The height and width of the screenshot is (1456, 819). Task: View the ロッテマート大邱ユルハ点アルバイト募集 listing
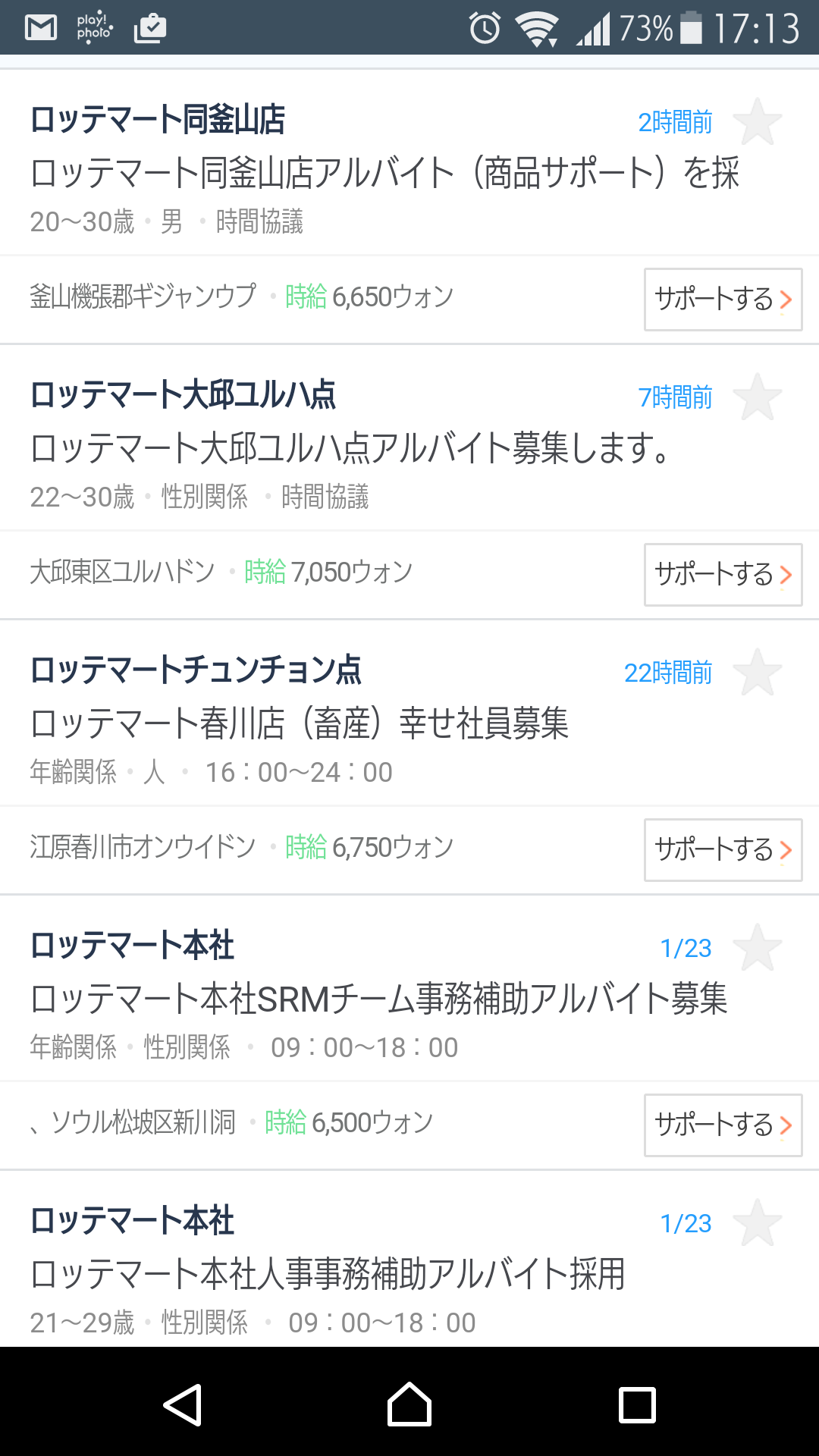pos(349,448)
